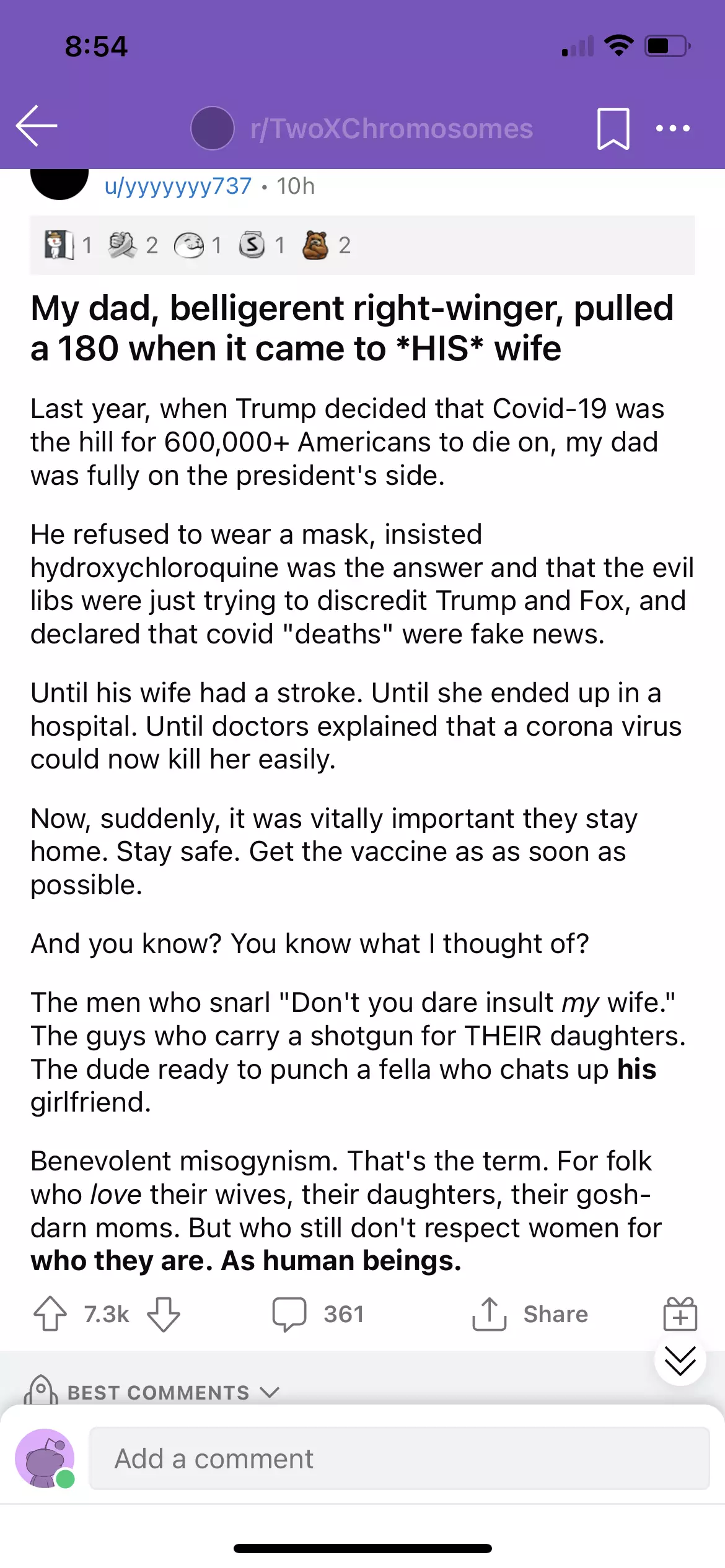
Task: Upvote this post
Action: coord(50,1313)
